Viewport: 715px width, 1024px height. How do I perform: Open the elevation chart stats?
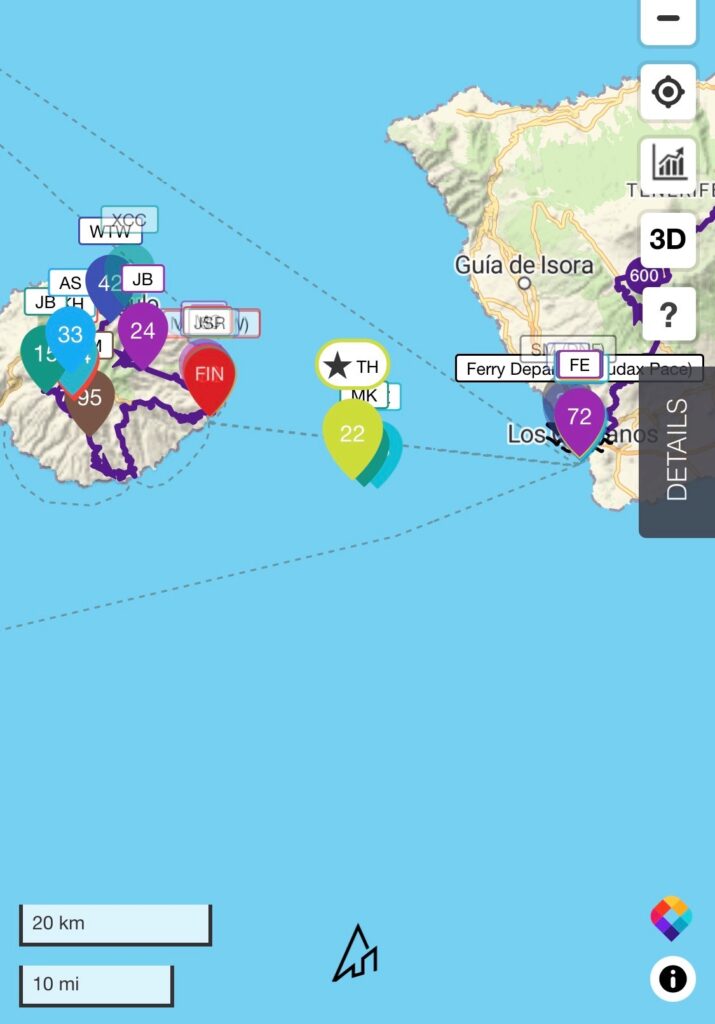coord(667,165)
